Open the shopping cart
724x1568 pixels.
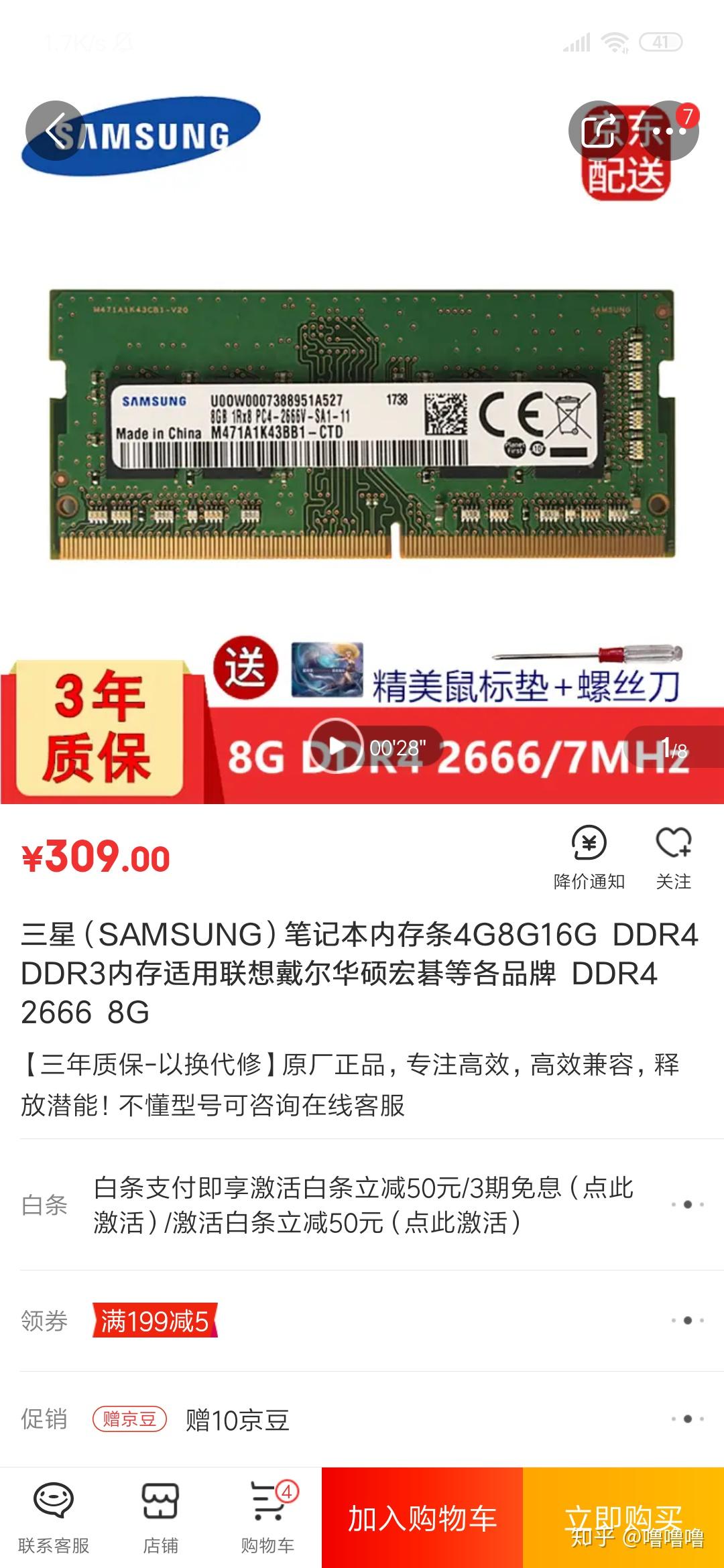tap(268, 1517)
